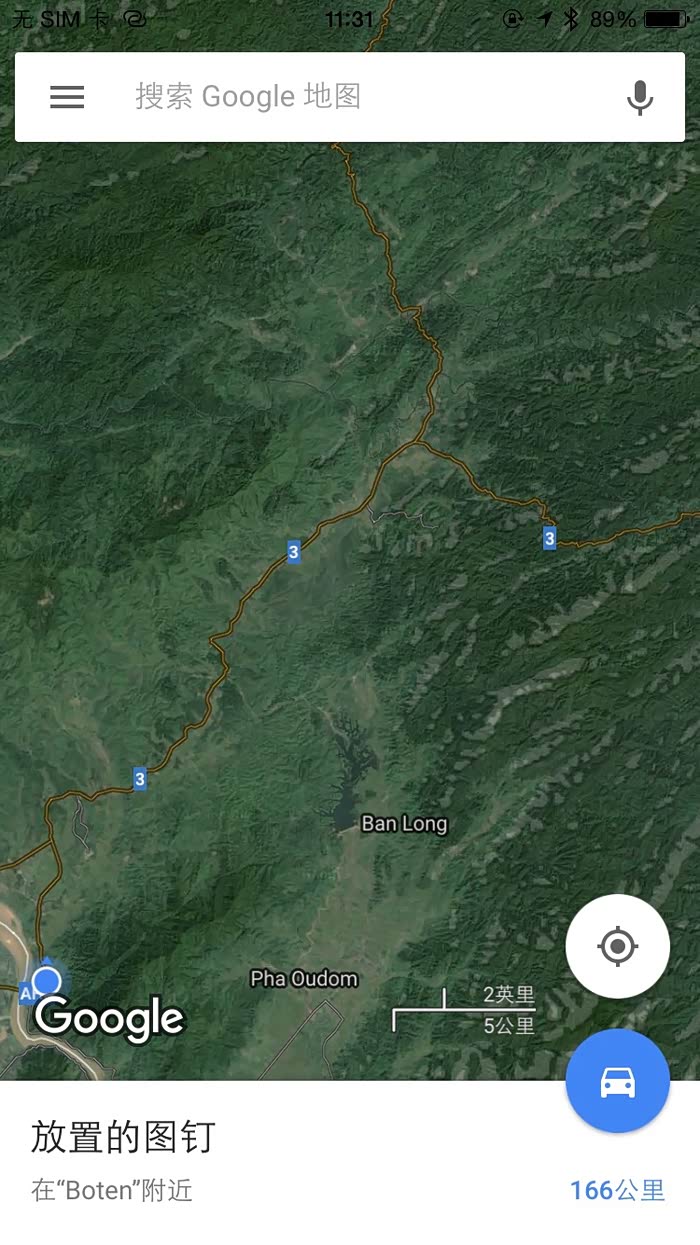Open the hamburger menu drawer
The image size is (700, 1245).
67,97
